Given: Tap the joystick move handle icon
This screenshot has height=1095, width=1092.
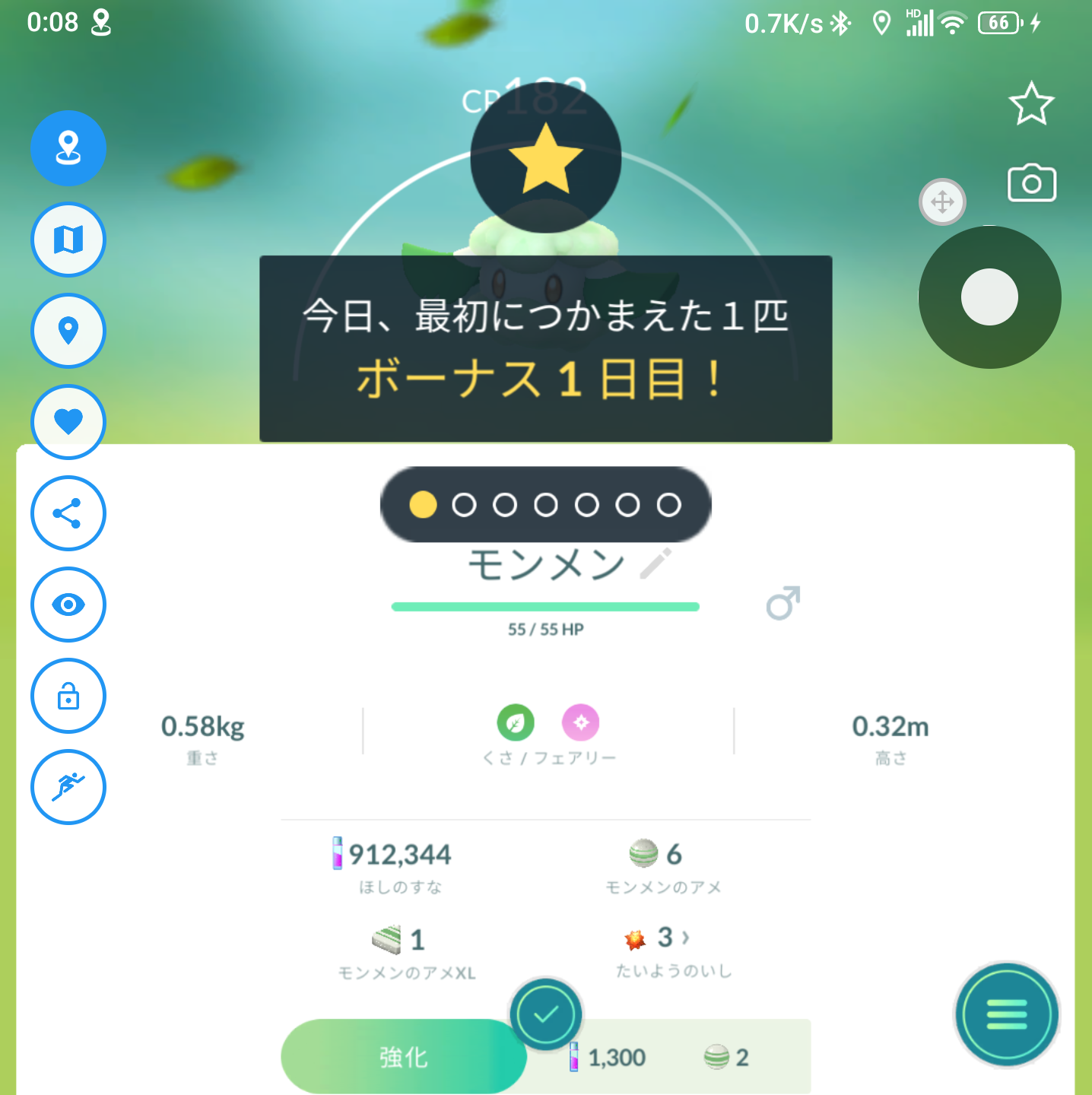Looking at the screenshot, I should point(942,202).
